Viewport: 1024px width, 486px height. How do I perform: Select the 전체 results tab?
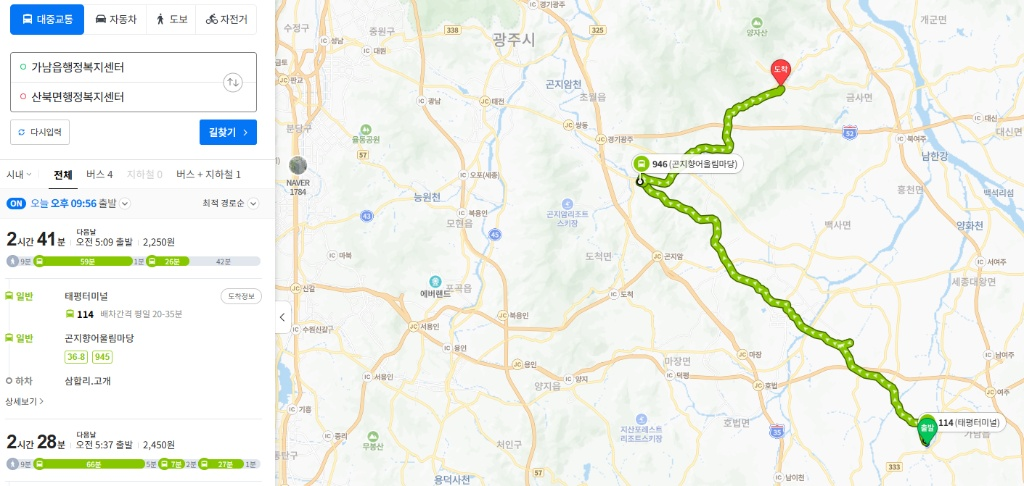pos(63,174)
